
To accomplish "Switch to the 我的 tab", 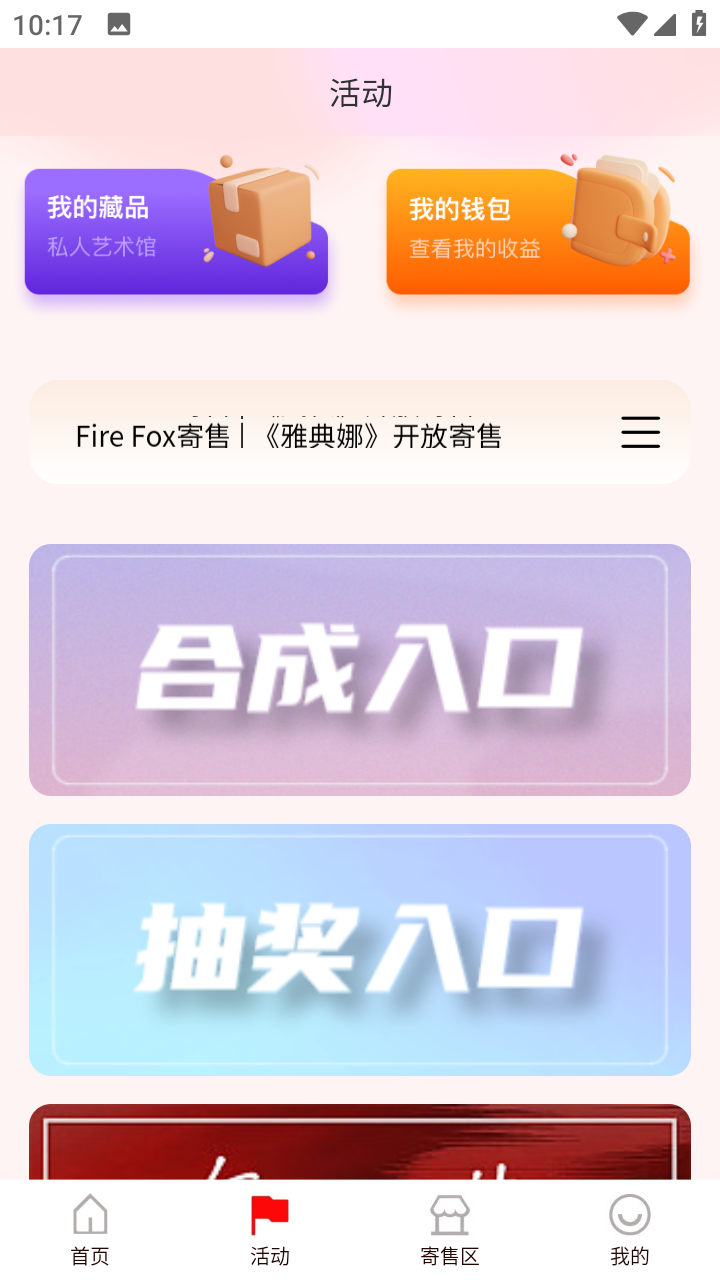I will [630, 1230].
